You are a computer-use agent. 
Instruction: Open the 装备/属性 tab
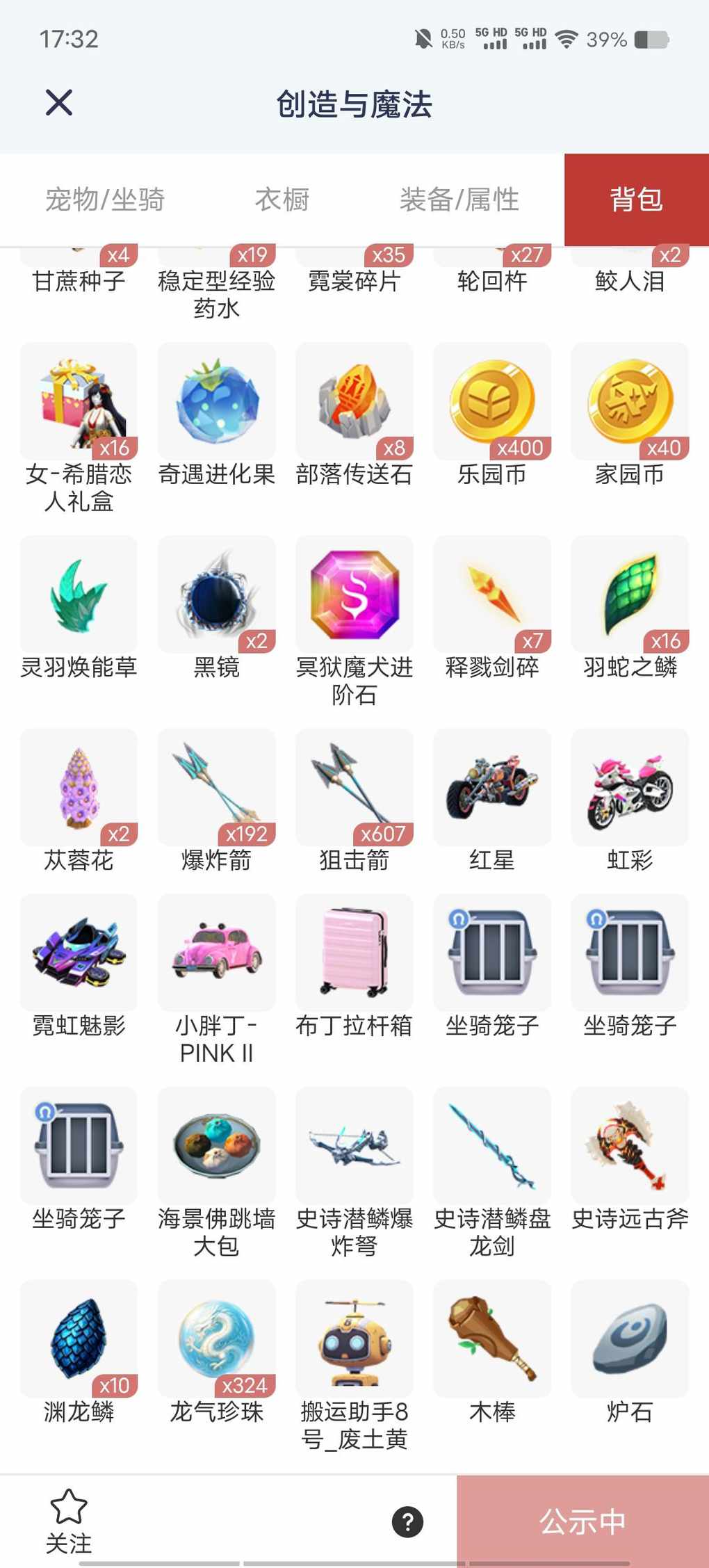(459, 200)
